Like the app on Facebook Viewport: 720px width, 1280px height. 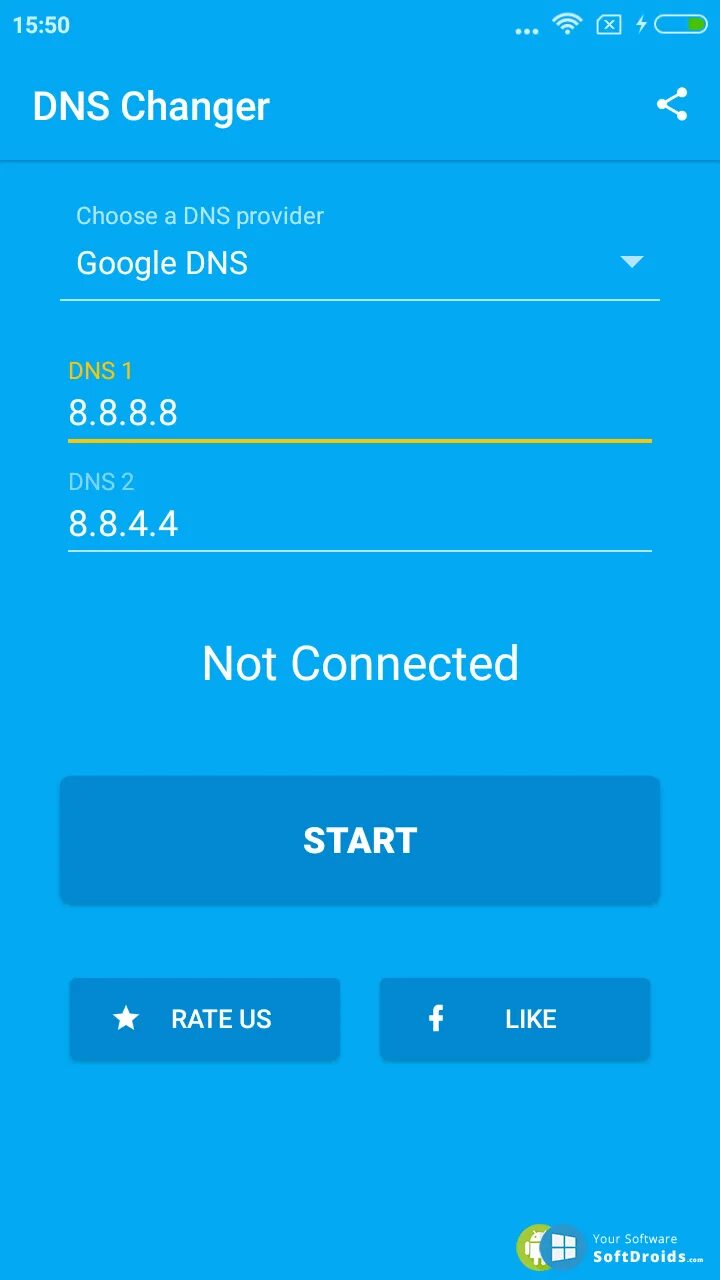click(x=515, y=1019)
